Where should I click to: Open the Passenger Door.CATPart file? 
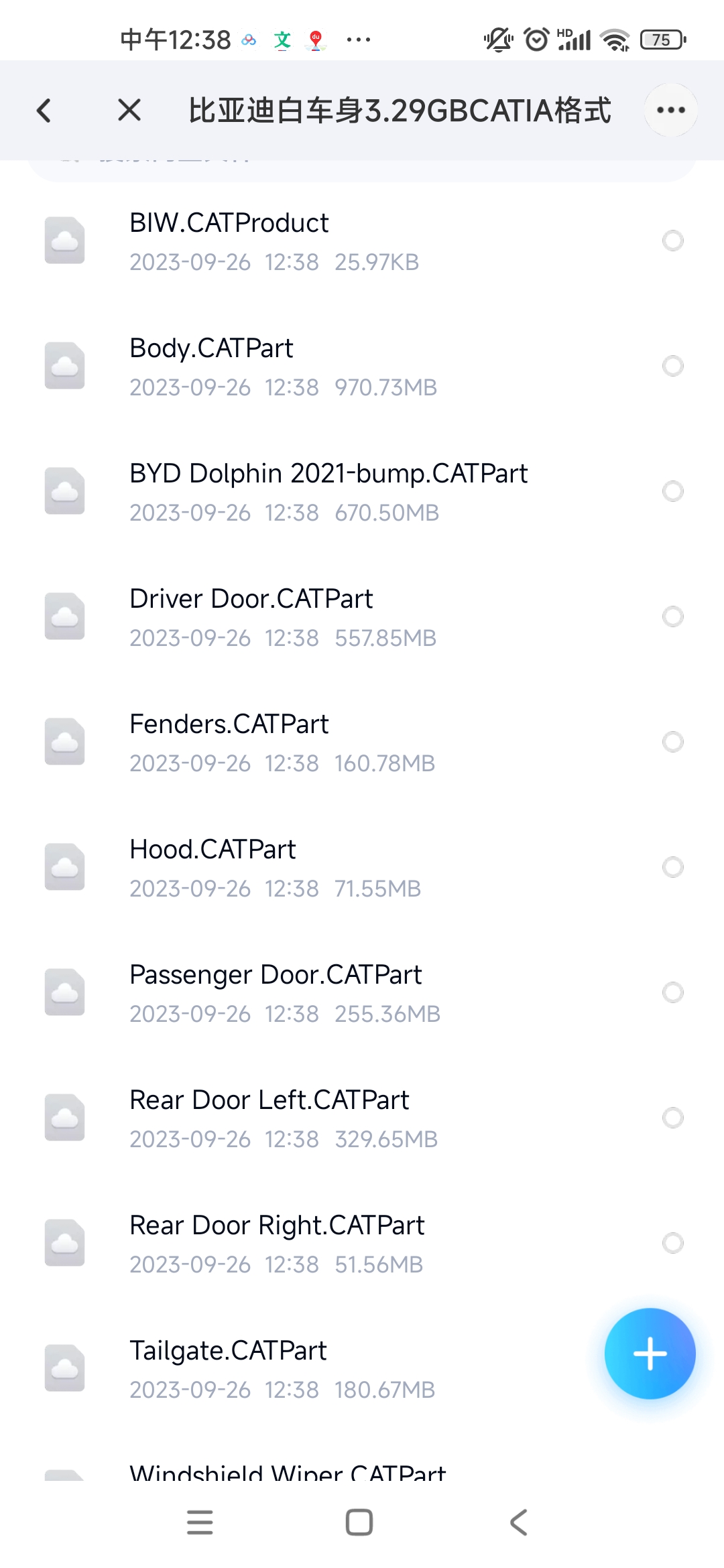pyautogui.click(x=362, y=992)
